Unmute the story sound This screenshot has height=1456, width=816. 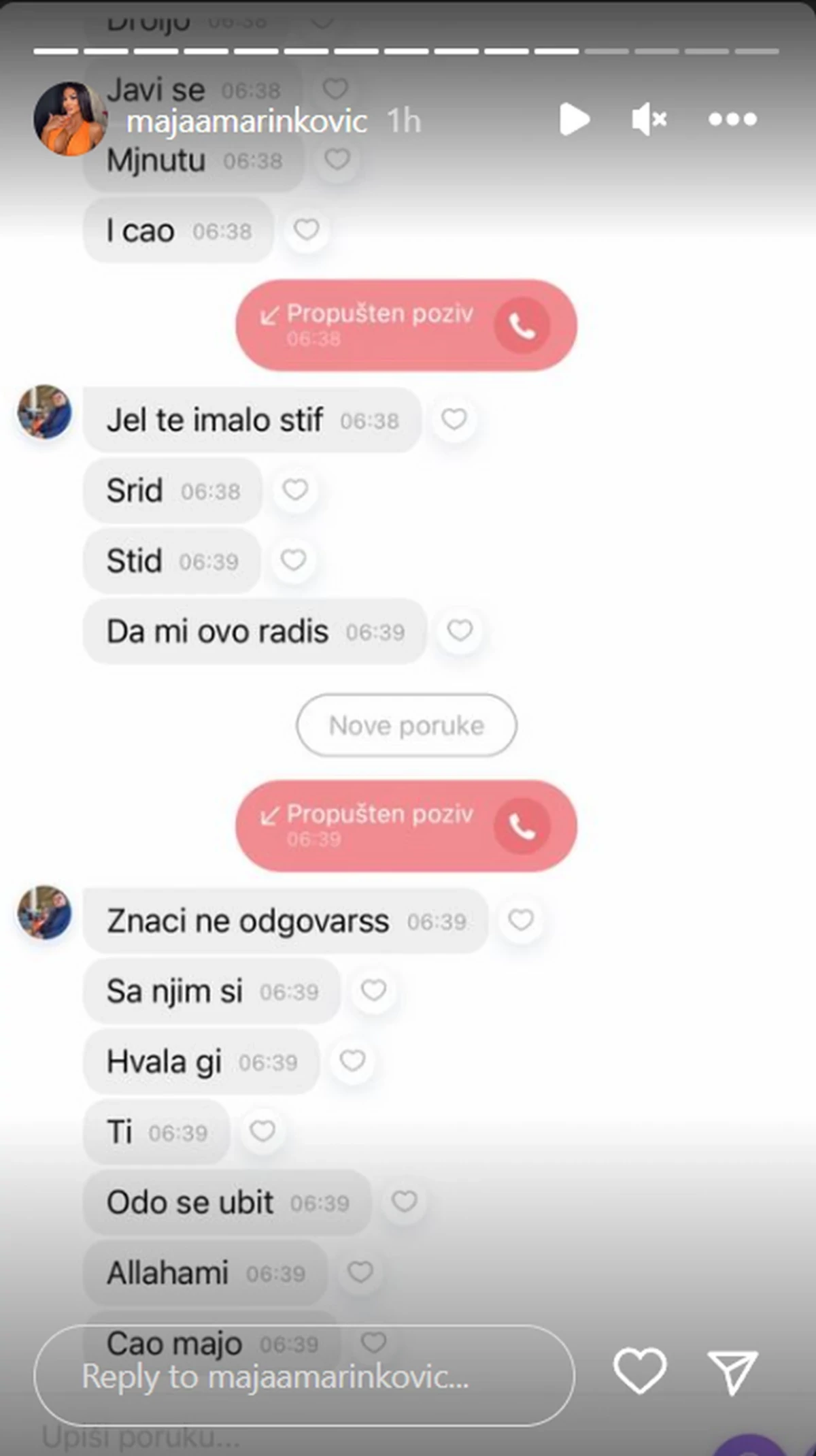(649, 120)
